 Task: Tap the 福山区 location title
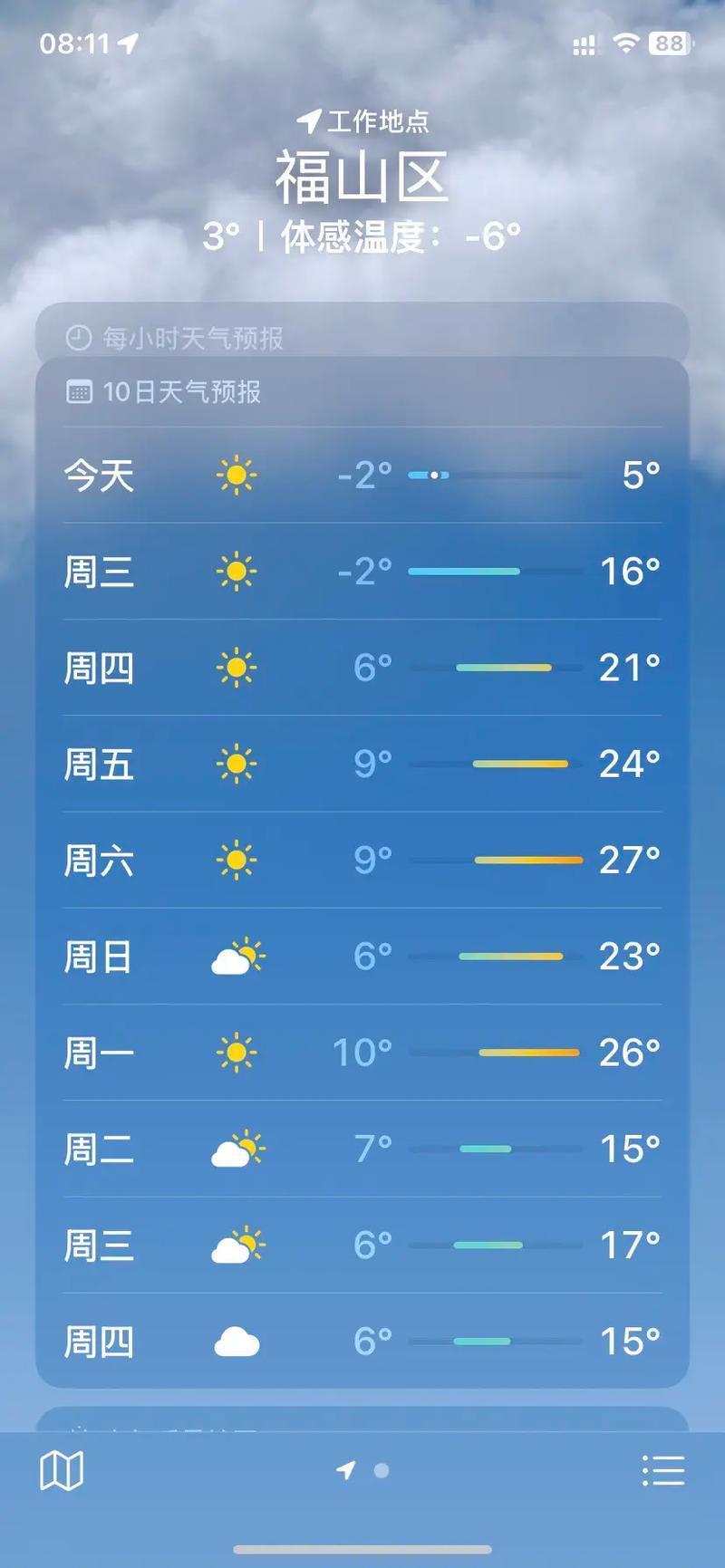362,177
